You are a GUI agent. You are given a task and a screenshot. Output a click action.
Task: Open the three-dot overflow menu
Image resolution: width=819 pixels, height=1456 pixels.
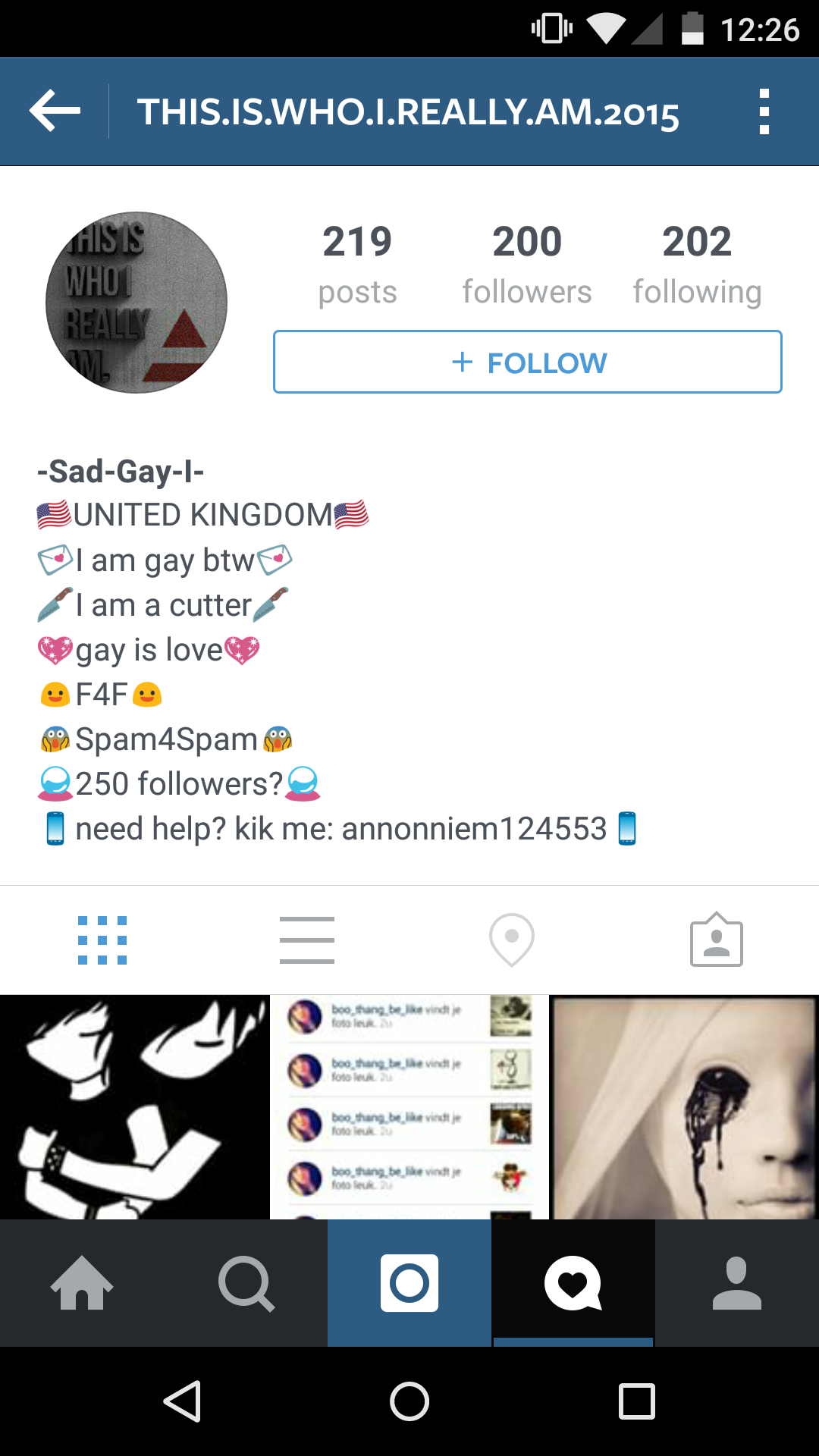click(764, 111)
